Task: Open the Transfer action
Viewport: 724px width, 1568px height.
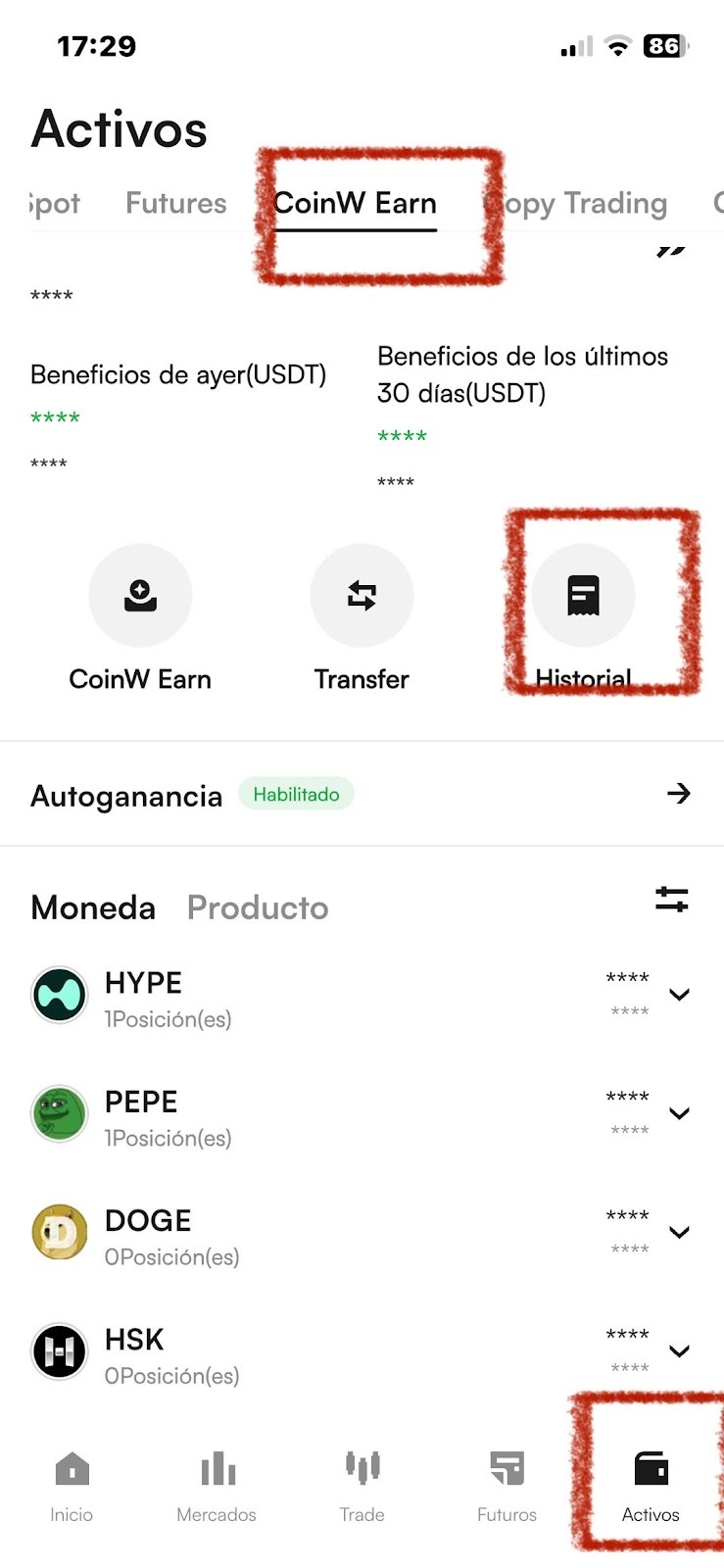Action: click(x=362, y=596)
